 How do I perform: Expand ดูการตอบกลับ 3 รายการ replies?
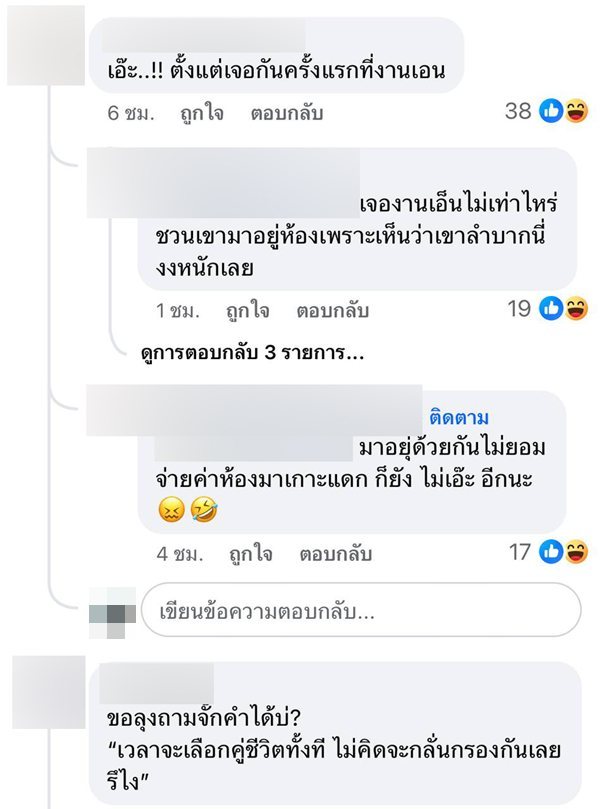click(252, 352)
